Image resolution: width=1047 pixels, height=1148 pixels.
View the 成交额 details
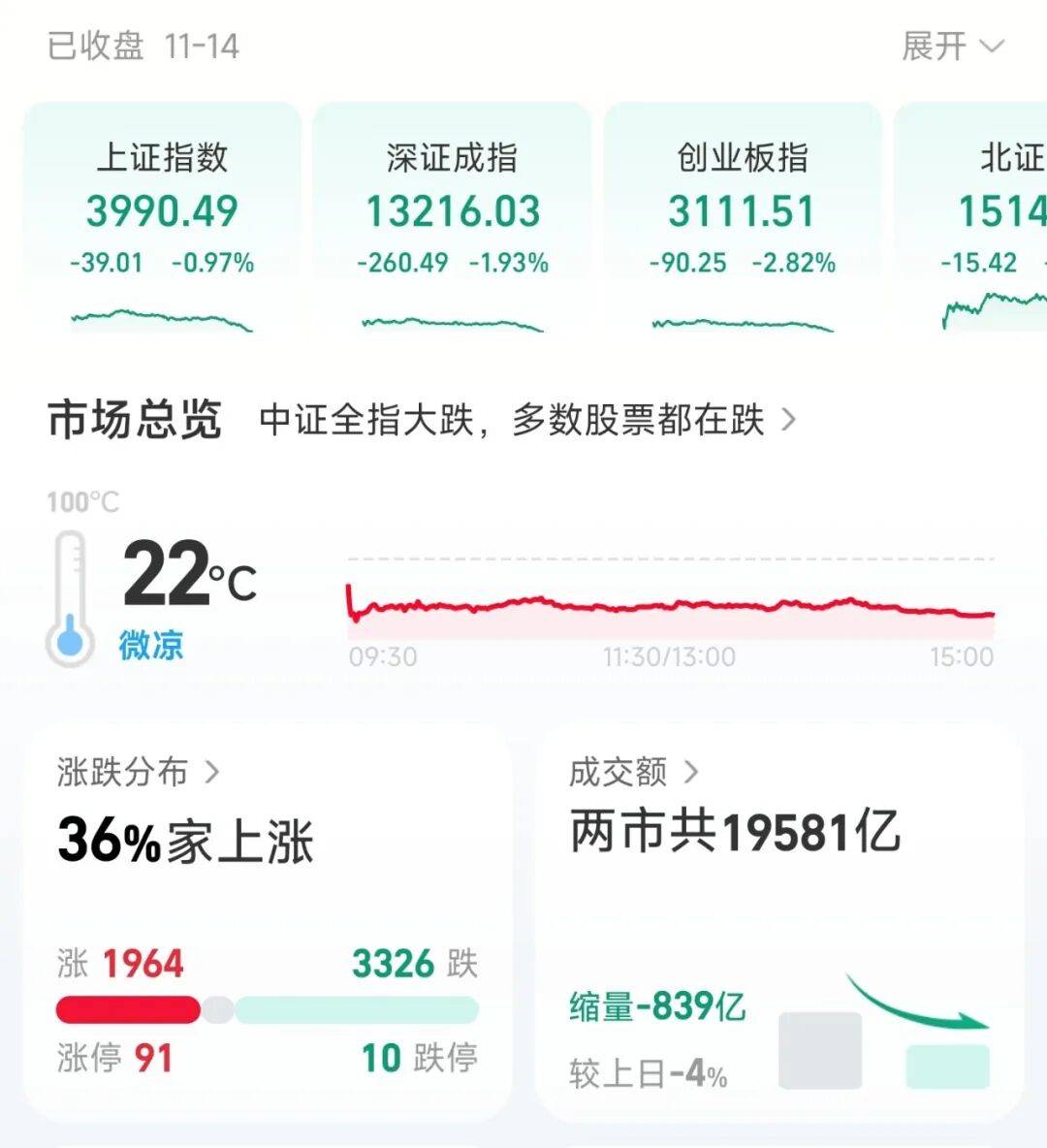pos(633,773)
